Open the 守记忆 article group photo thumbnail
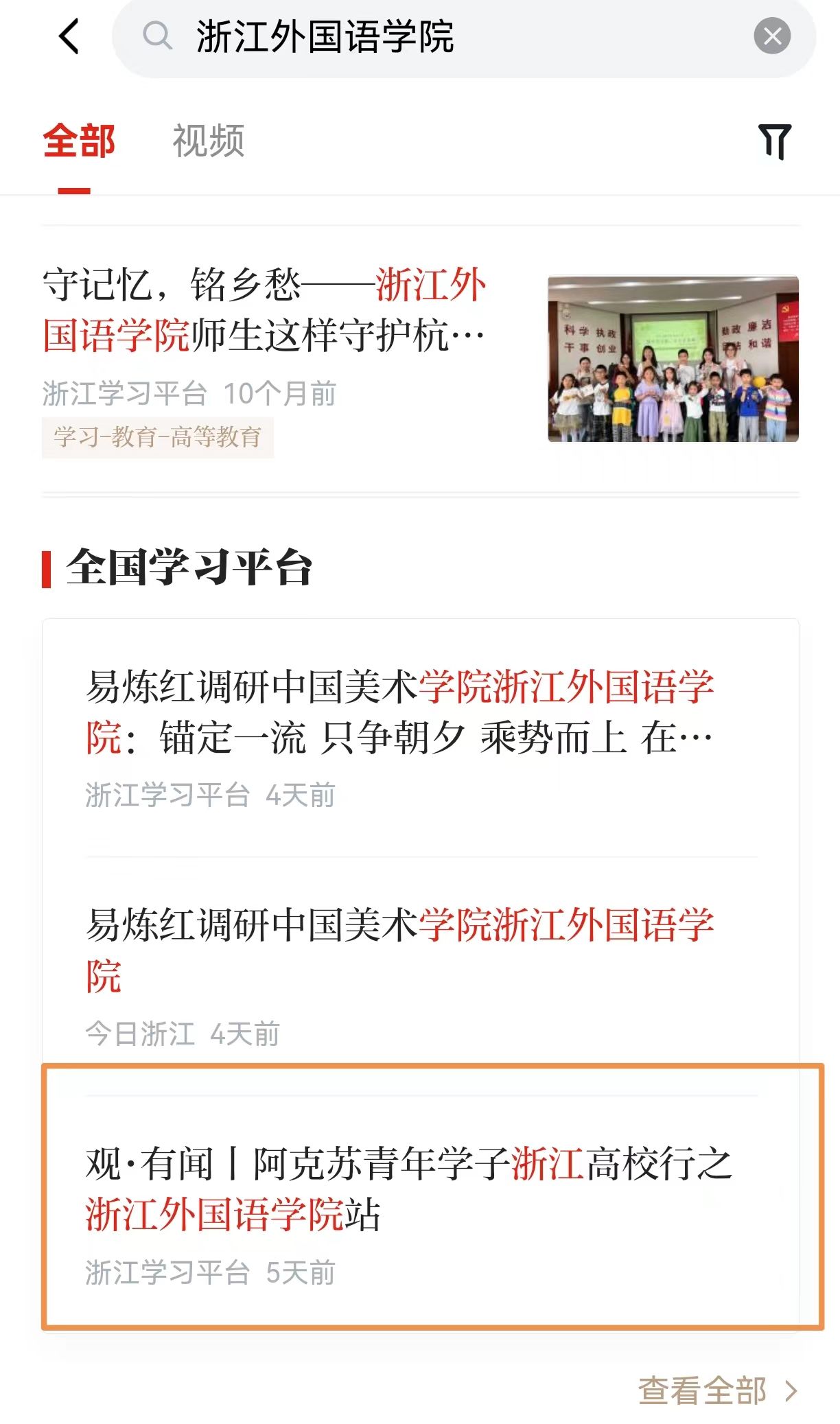 click(673, 359)
